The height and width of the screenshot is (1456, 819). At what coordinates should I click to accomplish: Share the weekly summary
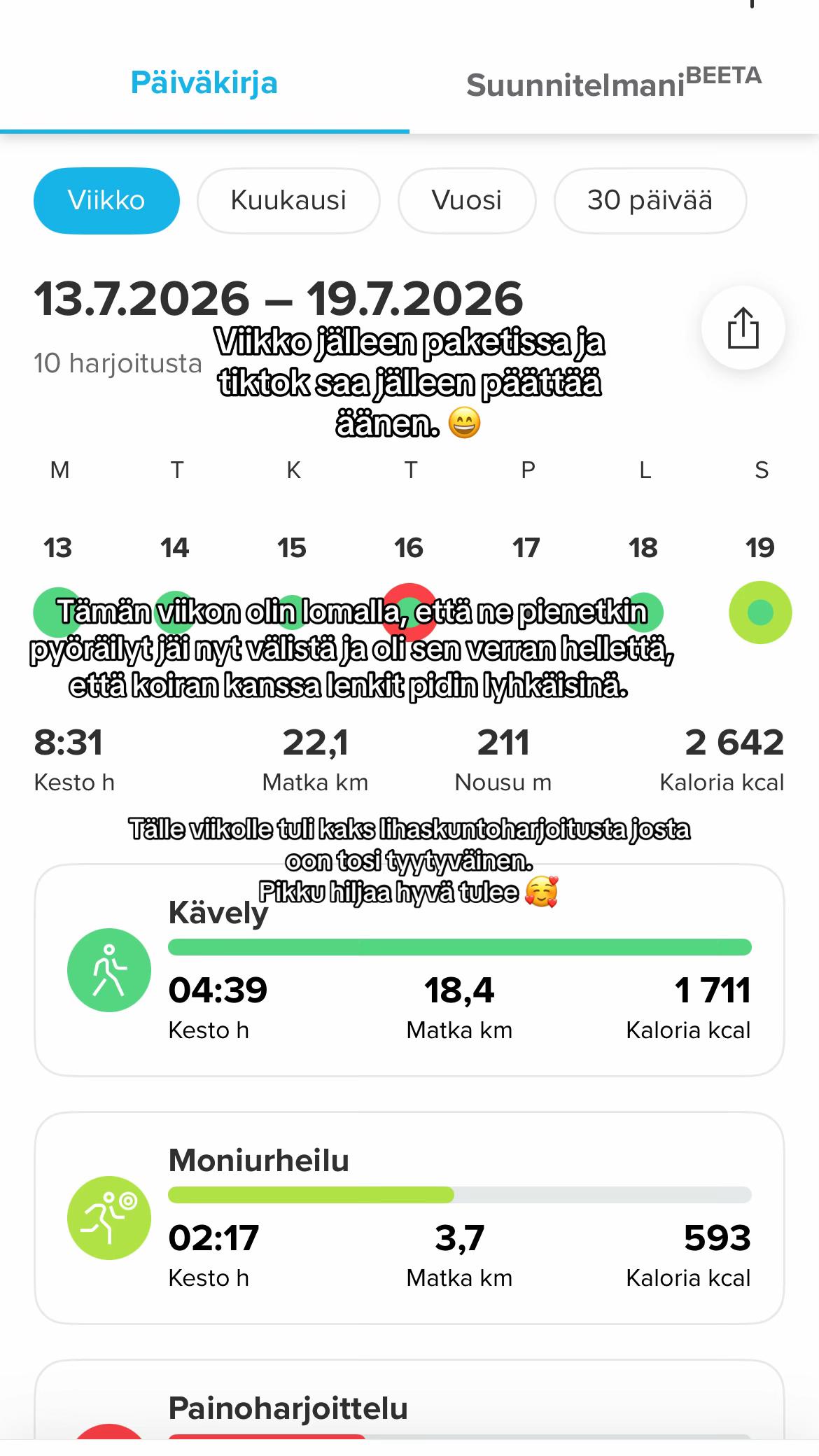[743, 327]
